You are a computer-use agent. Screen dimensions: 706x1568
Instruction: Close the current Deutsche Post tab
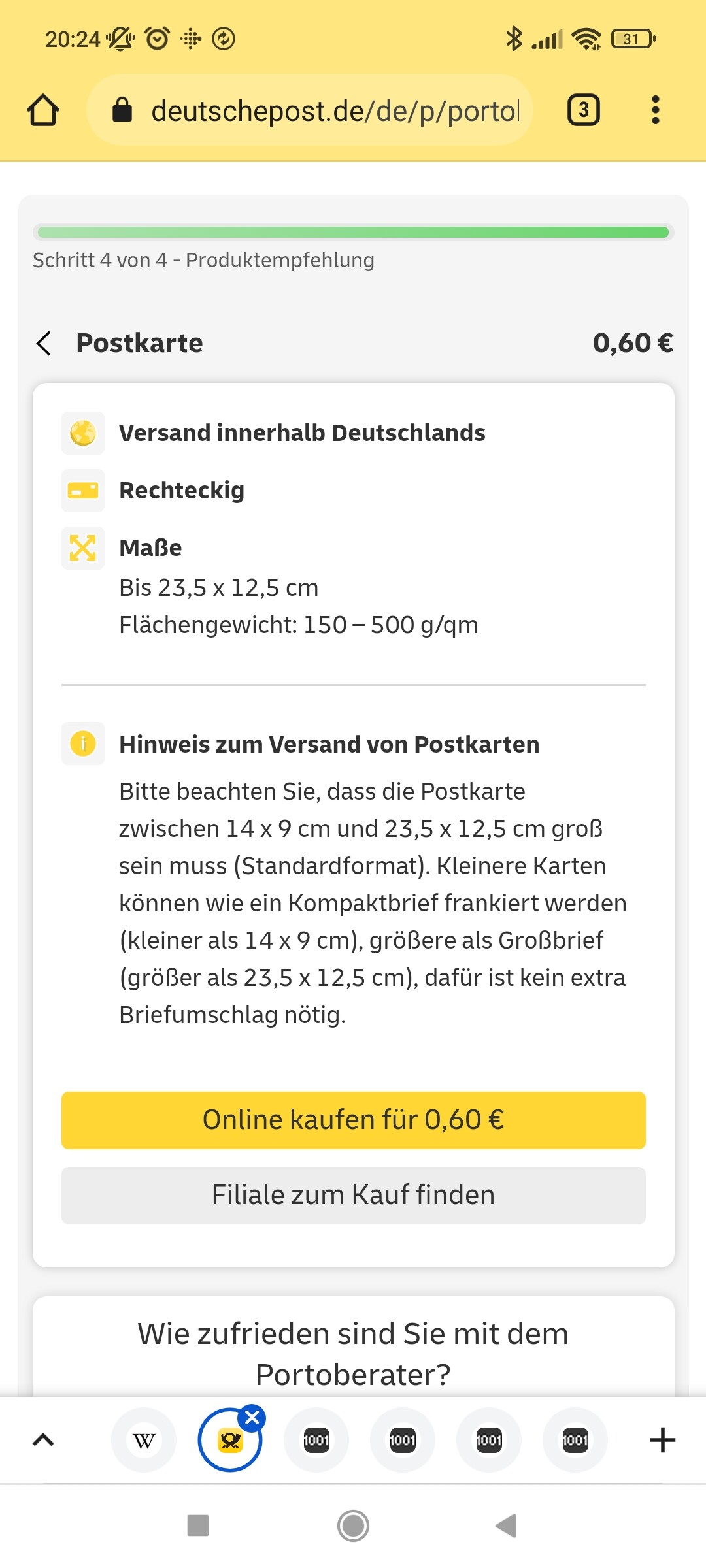coord(252,1417)
